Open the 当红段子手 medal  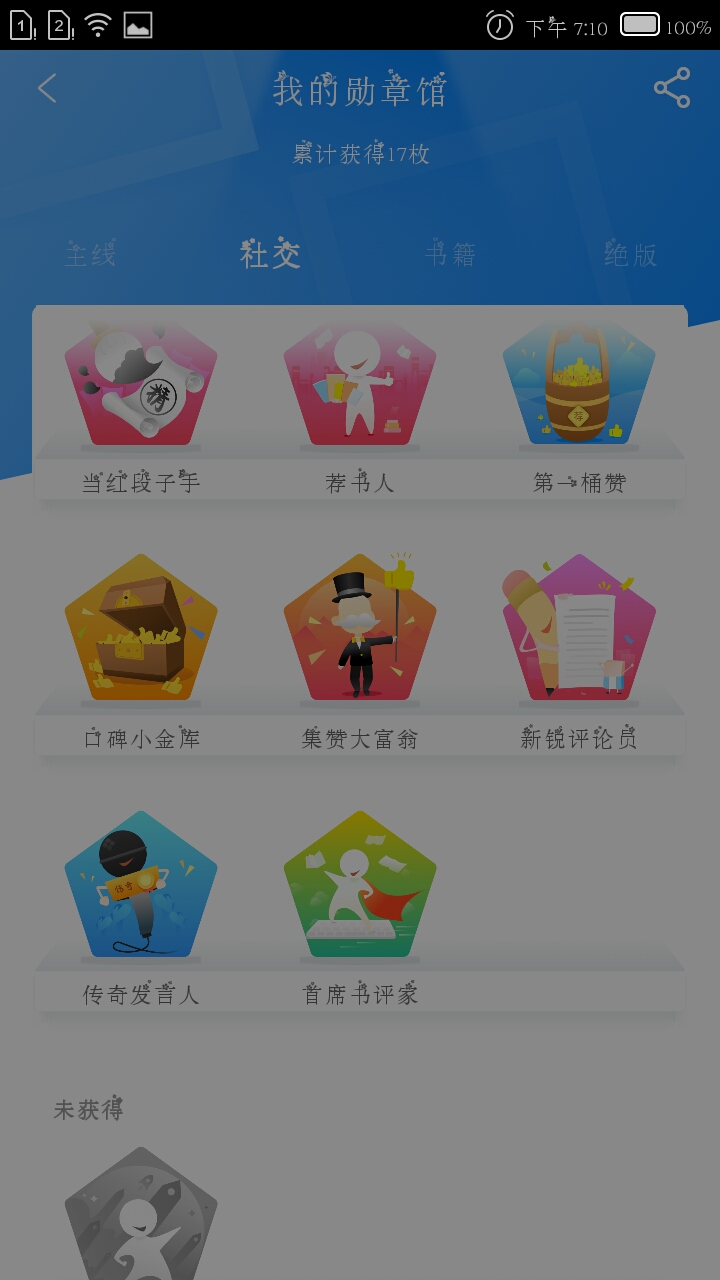point(141,382)
